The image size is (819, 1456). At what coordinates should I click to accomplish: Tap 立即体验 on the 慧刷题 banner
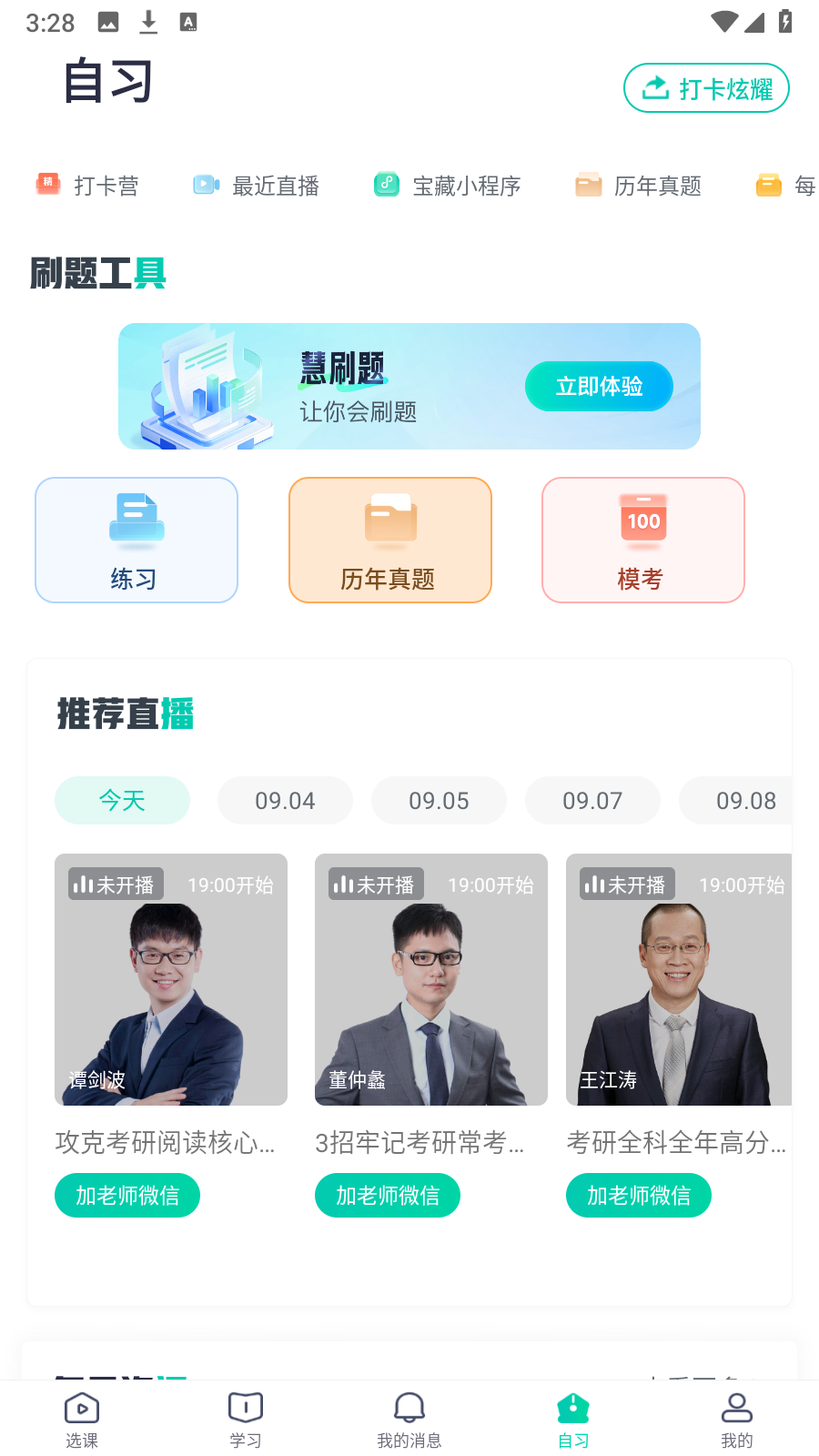599,387
